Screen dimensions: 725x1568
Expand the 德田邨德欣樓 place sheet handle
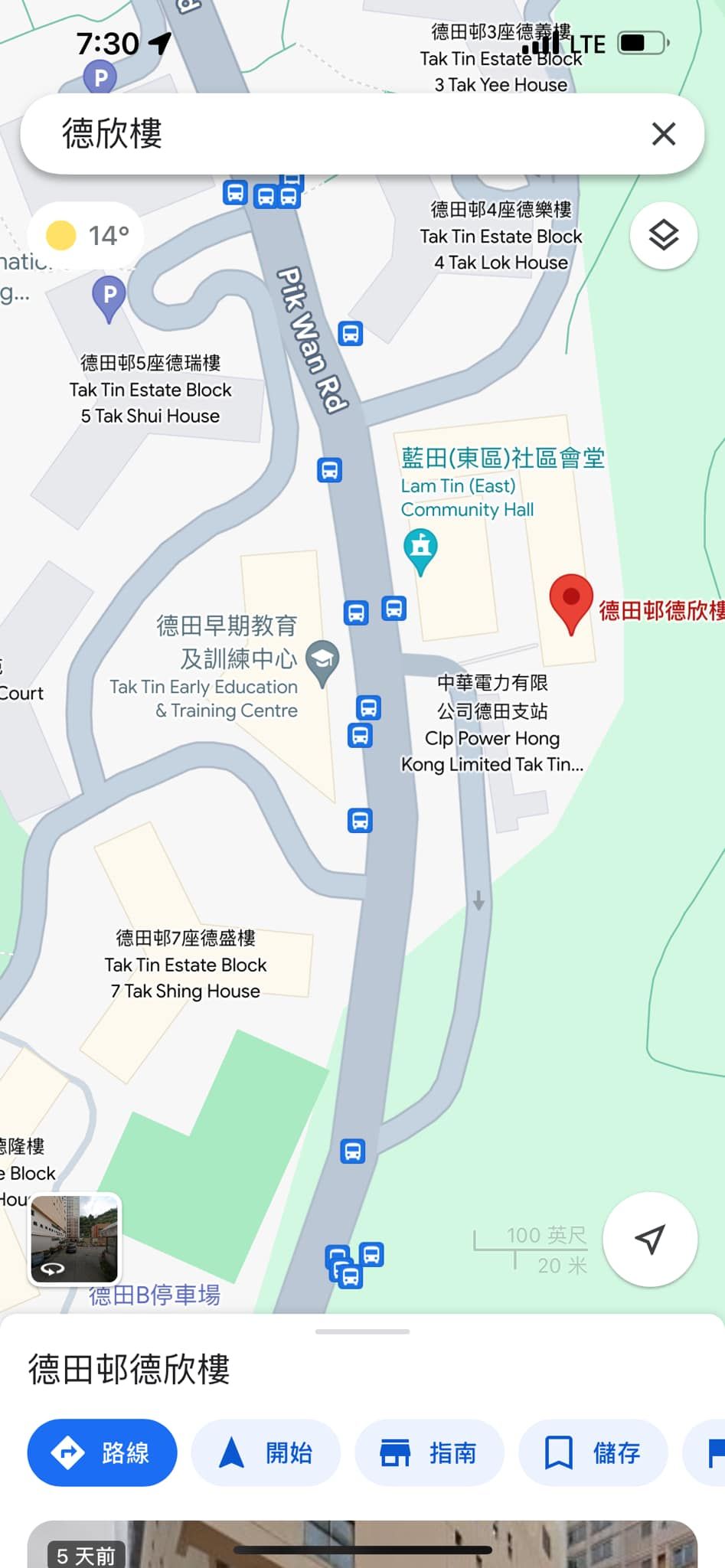coord(362,1331)
